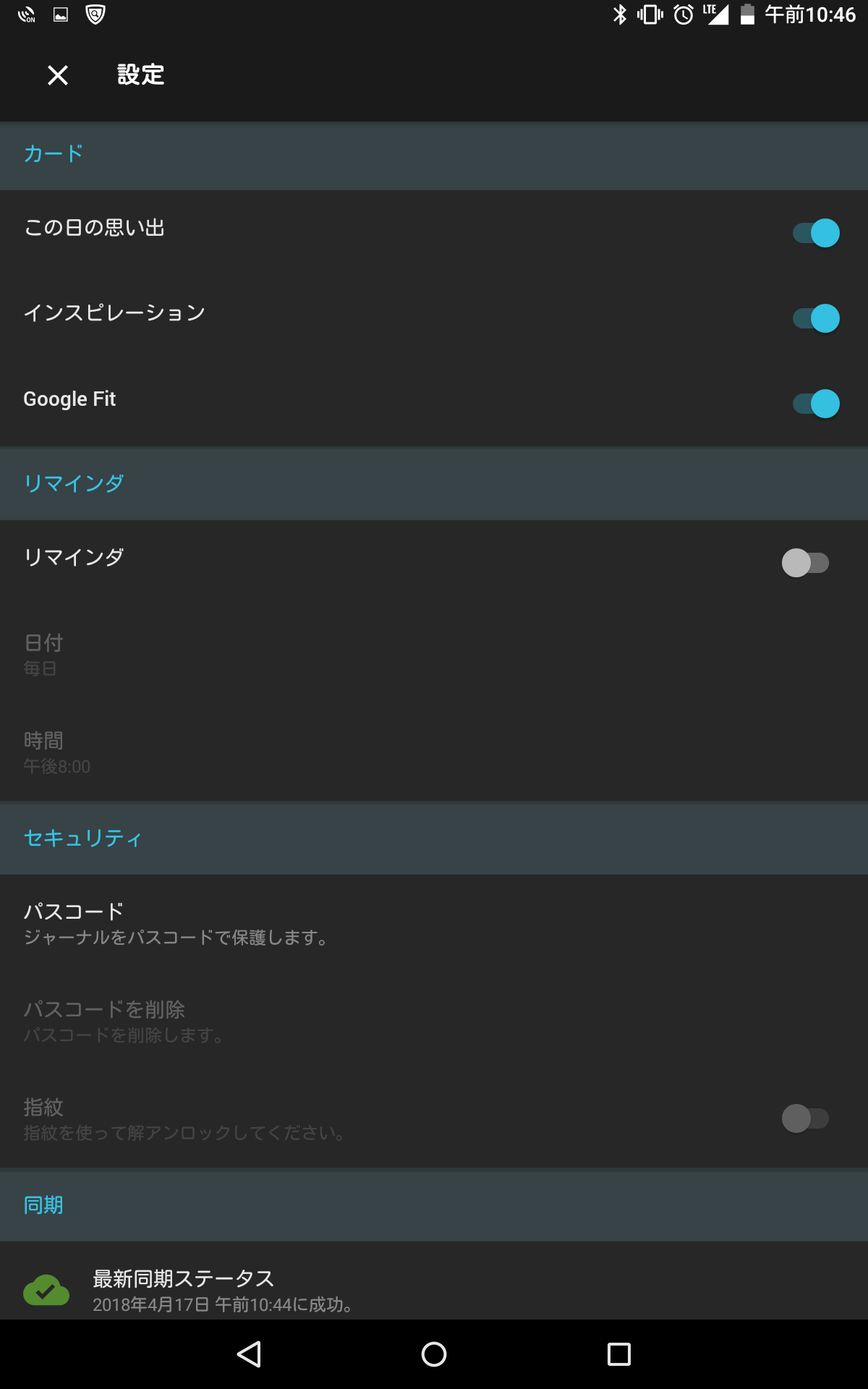Go to the home screen
Image resolution: width=868 pixels, height=1389 pixels.
434,1354
